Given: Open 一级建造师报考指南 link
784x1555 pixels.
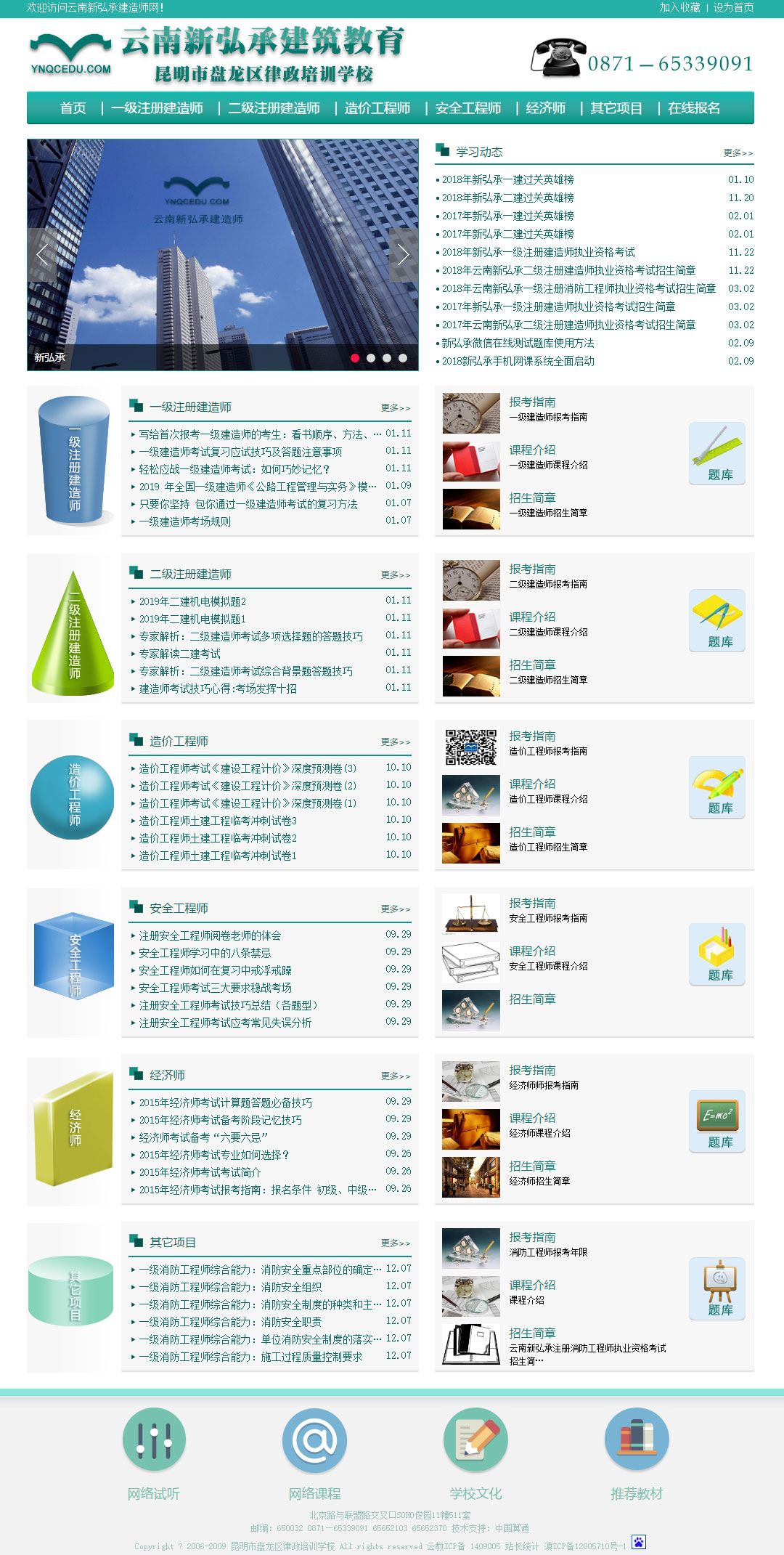Looking at the screenshot, I should pos(548,417).
